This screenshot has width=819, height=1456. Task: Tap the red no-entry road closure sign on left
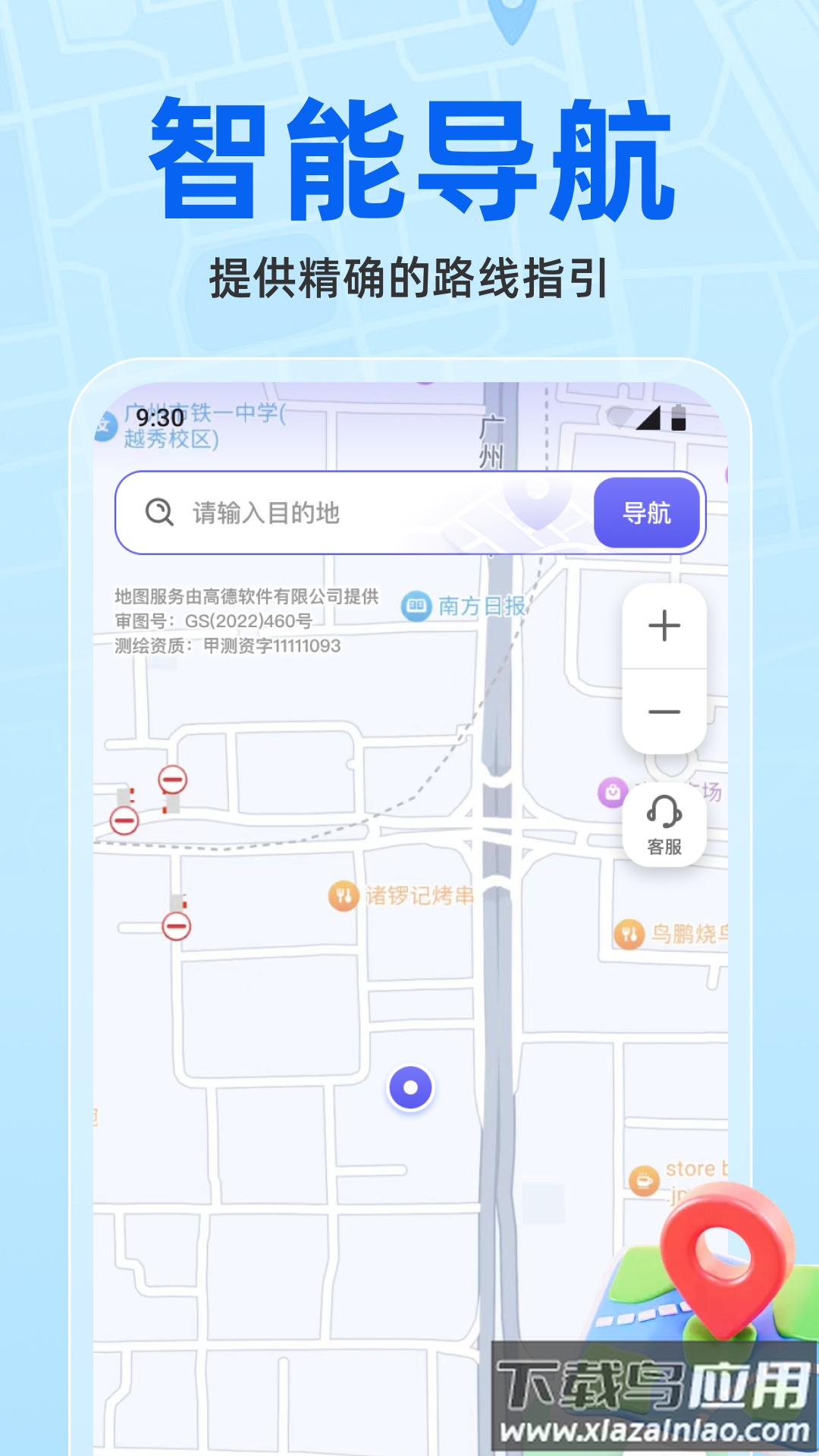(126, 821)
